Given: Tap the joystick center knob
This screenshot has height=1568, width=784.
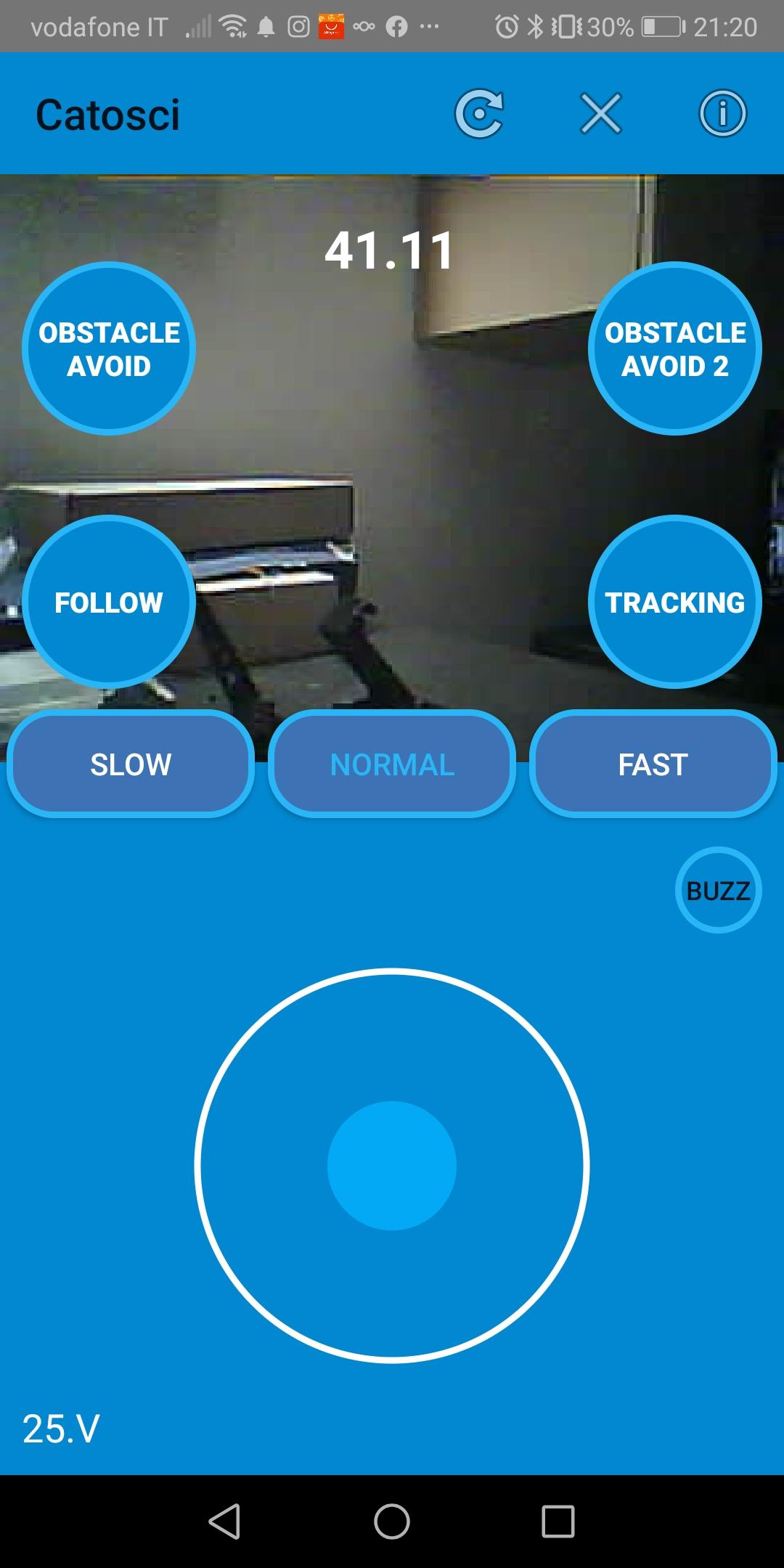Looking at the screenshot, I should pyautogui.click(x=392, y=1165).
